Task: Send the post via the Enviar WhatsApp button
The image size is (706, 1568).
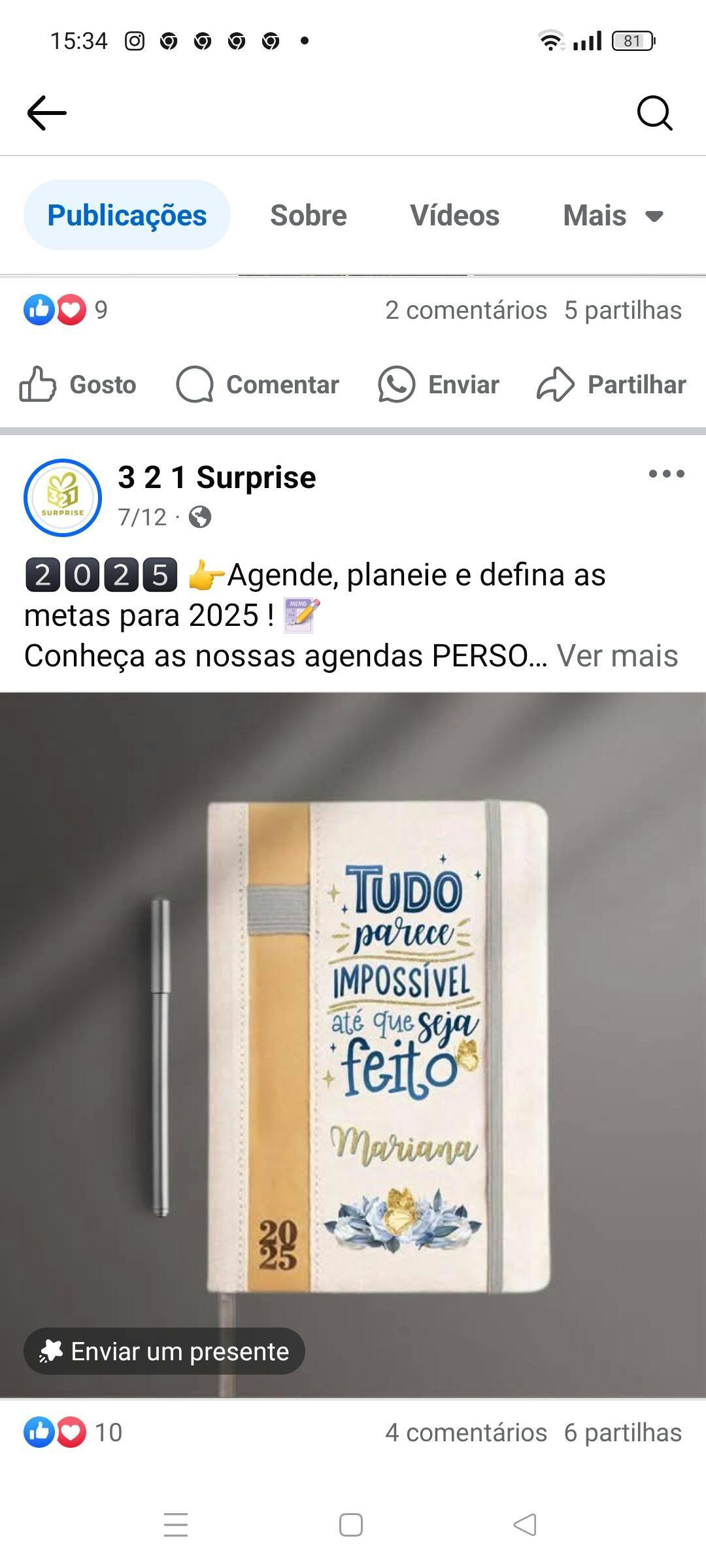Action: [x=439, y=384]
